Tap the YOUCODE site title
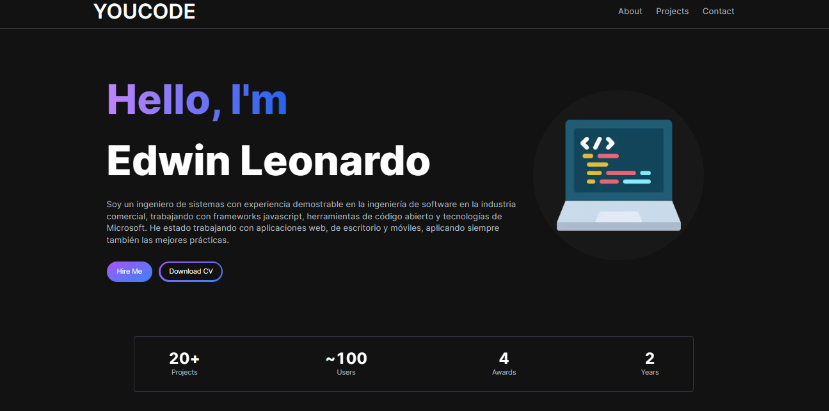This screenshot has height=411, width=829. 144,12
